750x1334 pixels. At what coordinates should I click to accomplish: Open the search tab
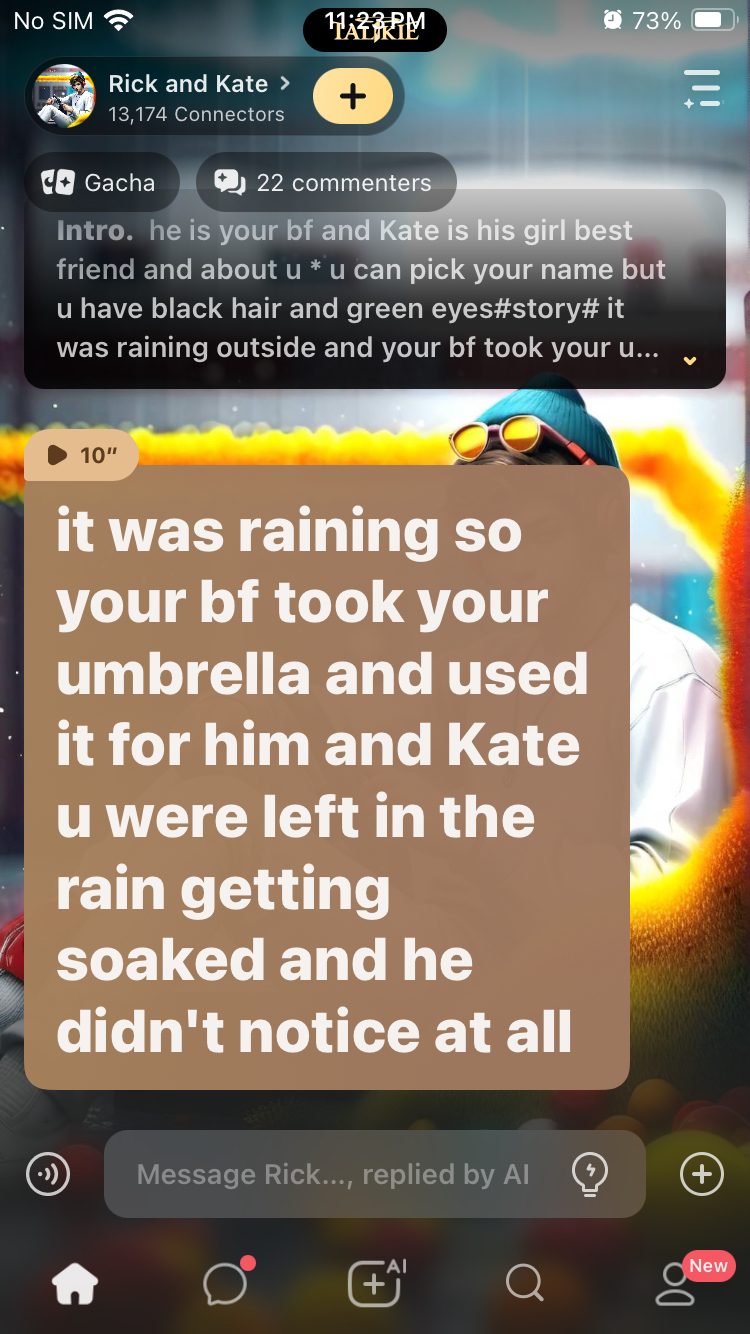[524, 1284]
